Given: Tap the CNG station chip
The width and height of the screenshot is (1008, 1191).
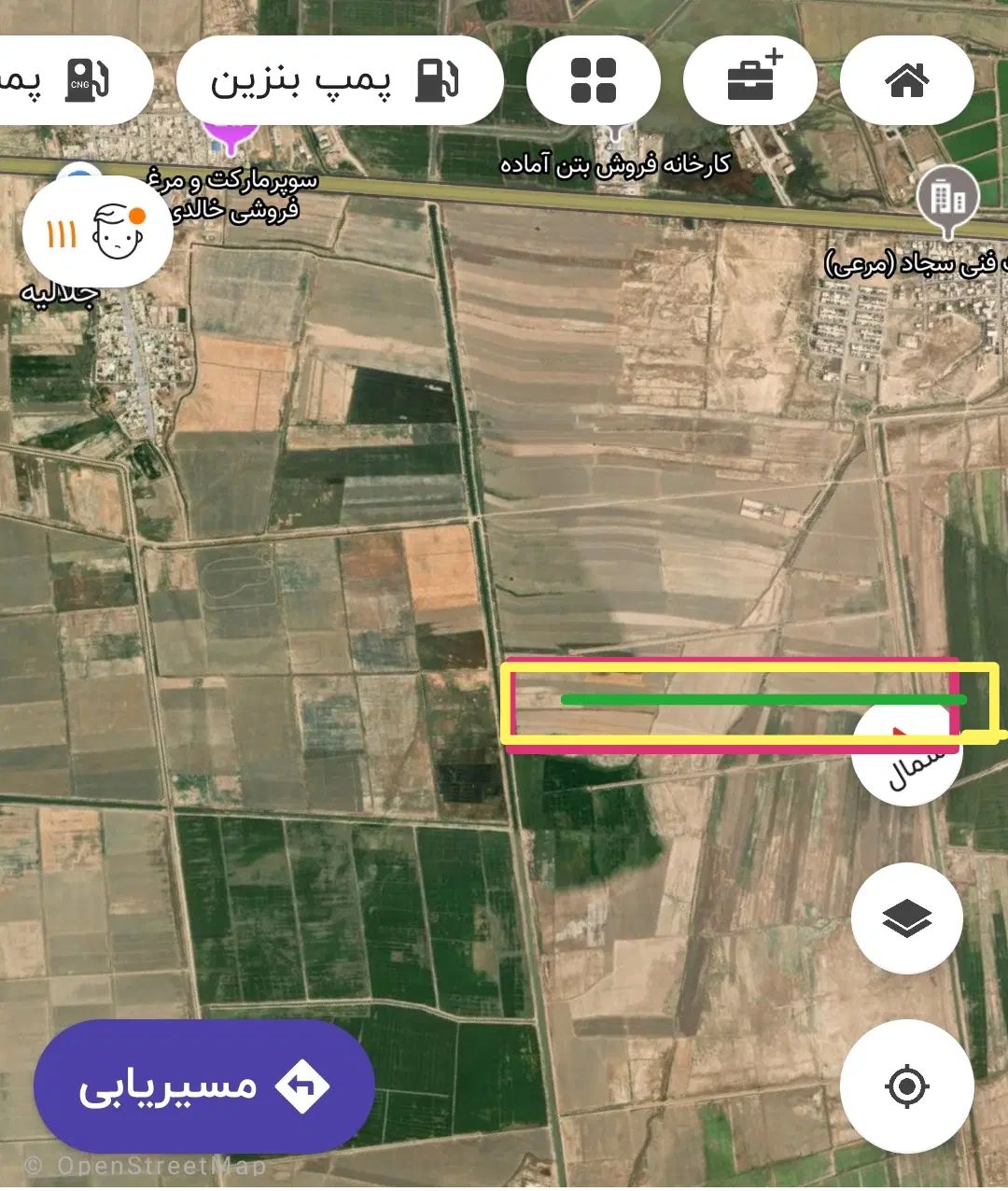Looking at the screenshot, I should (x=75, y=80).
